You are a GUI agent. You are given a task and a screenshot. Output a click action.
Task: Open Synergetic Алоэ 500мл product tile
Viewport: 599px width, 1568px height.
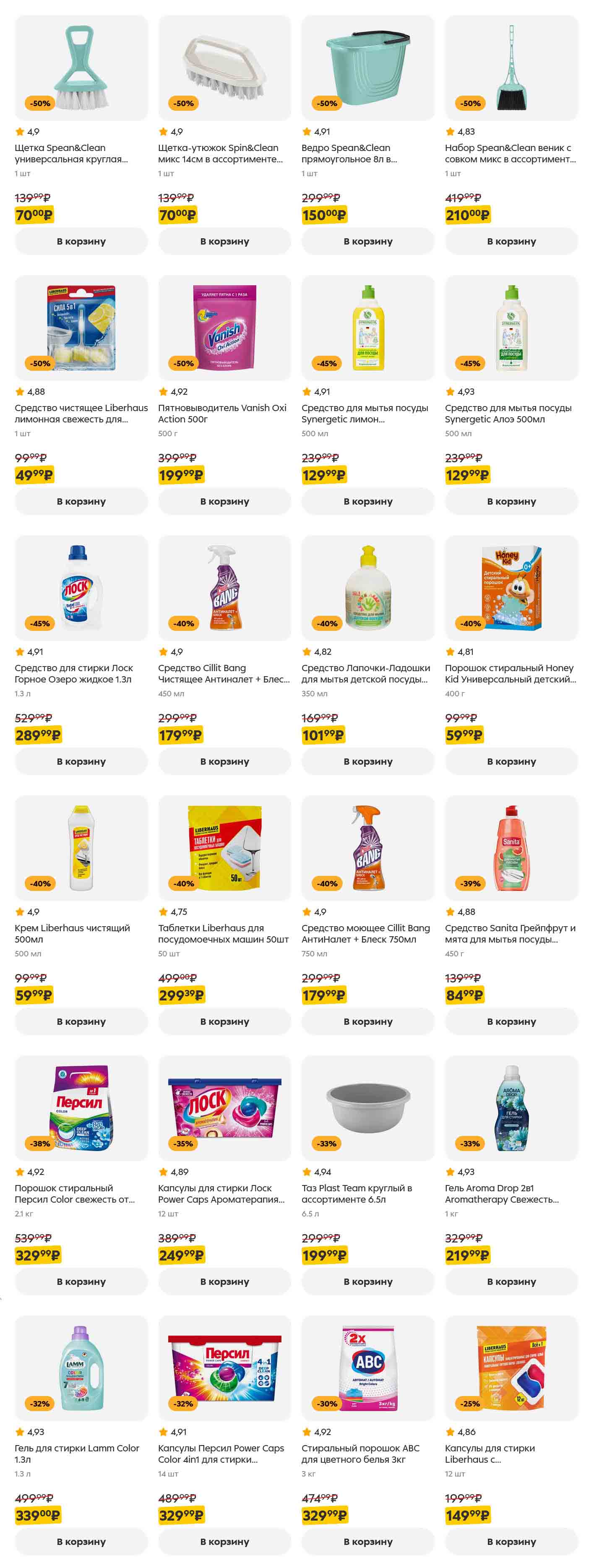pos(511,328)
